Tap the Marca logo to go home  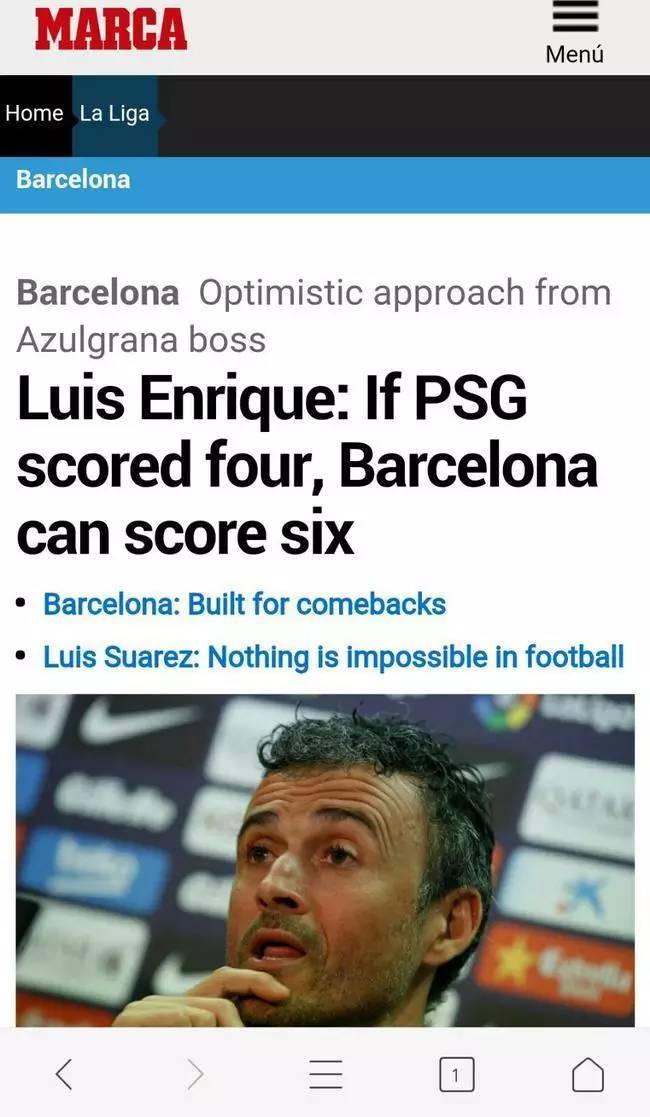point(111,30)
